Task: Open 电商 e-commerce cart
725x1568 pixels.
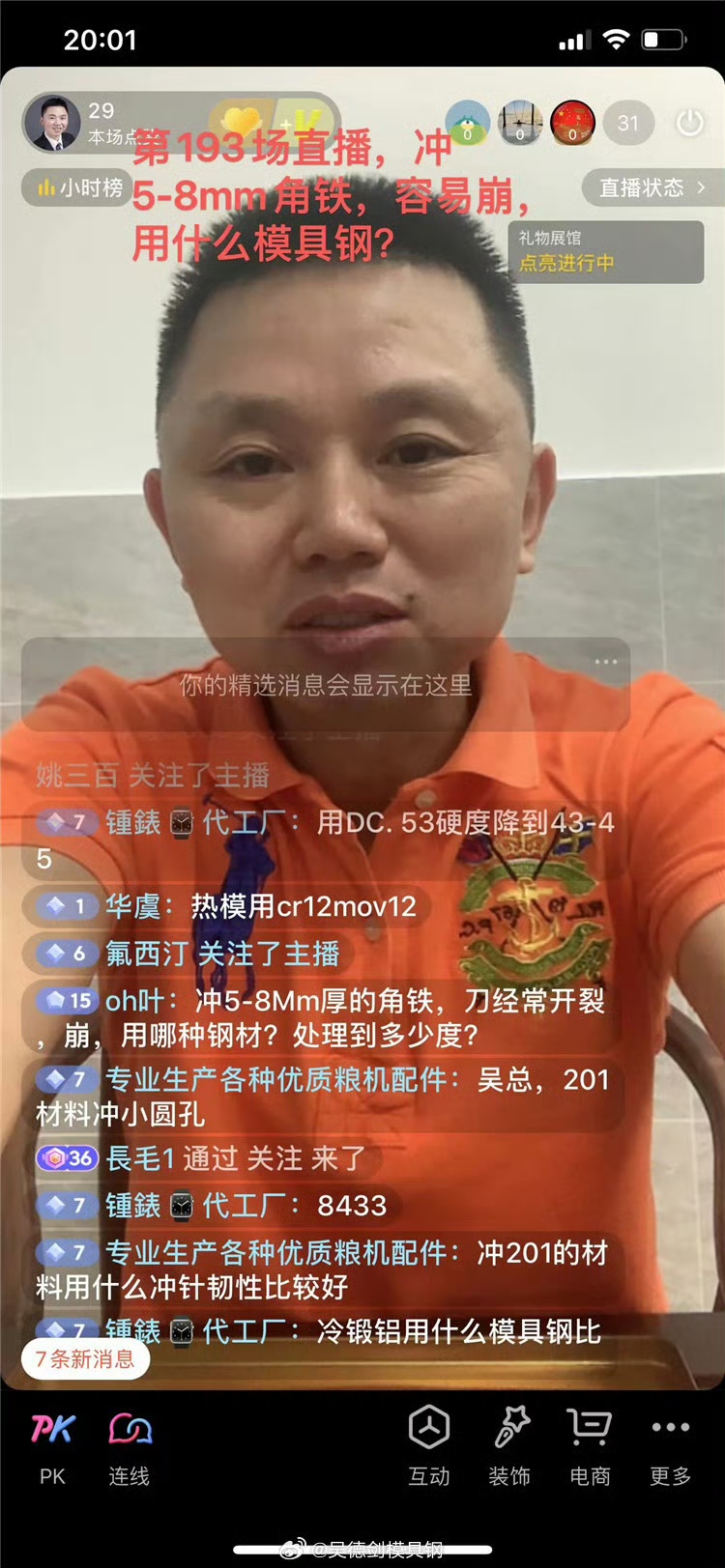Action: coord(590,1446)
